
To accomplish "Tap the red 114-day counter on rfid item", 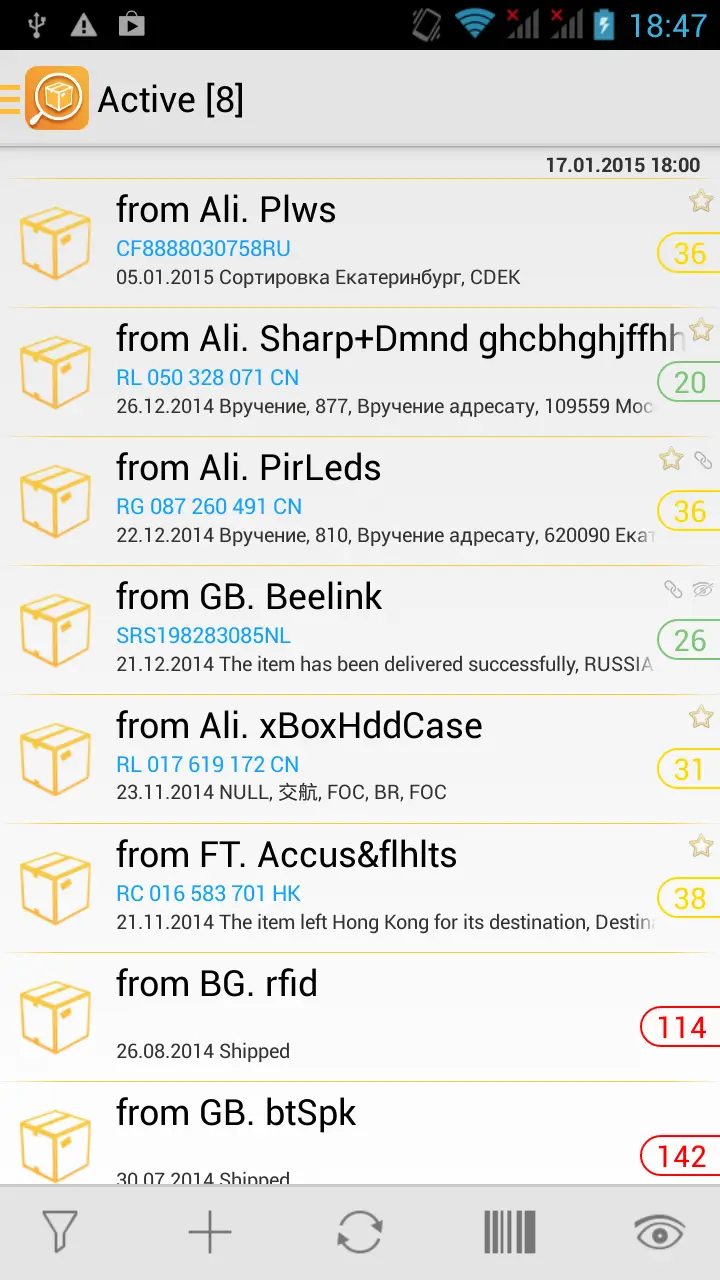I will tap(685, 1027).
